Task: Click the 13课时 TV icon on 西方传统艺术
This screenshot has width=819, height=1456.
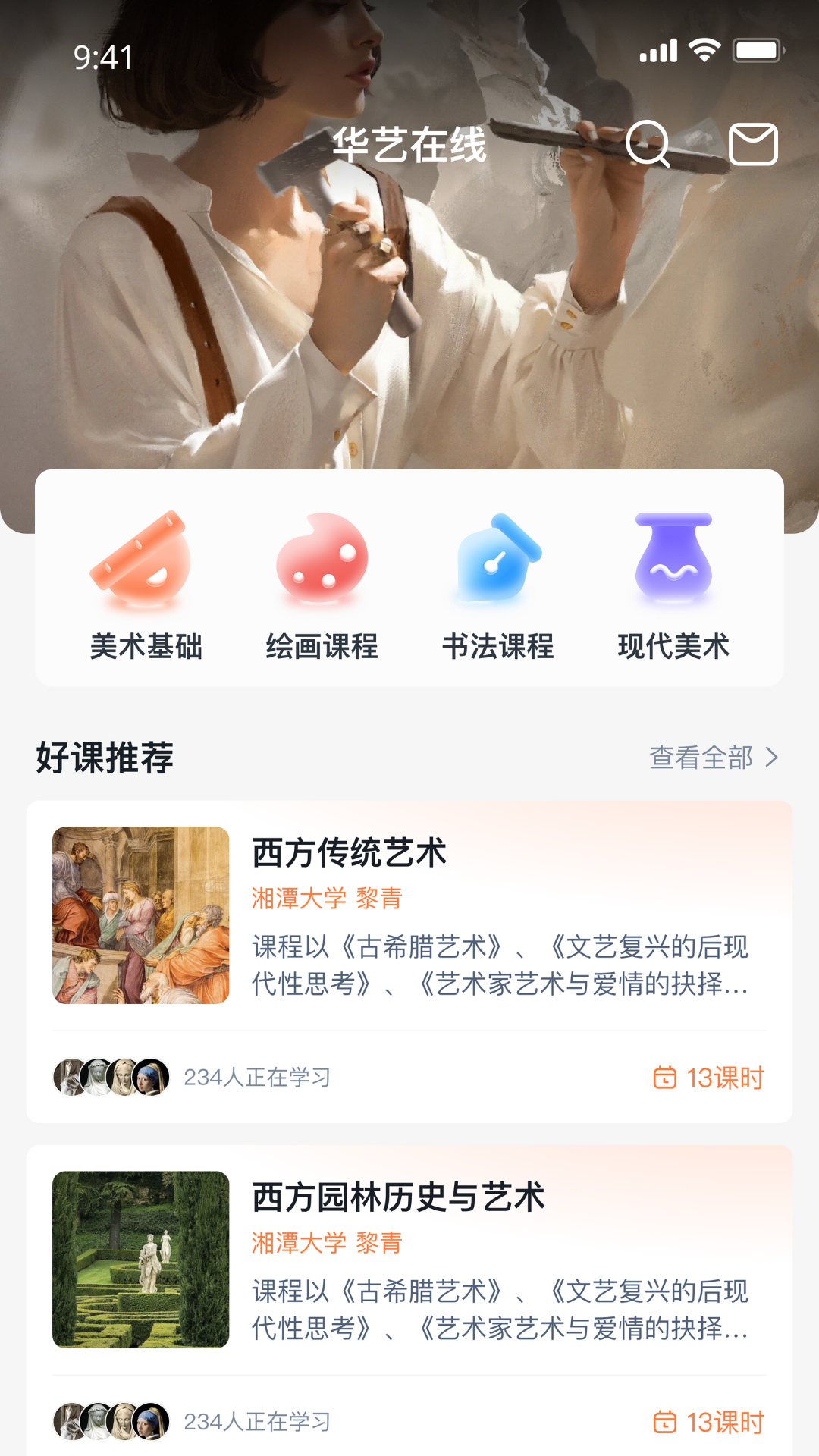Action: 664,1077
